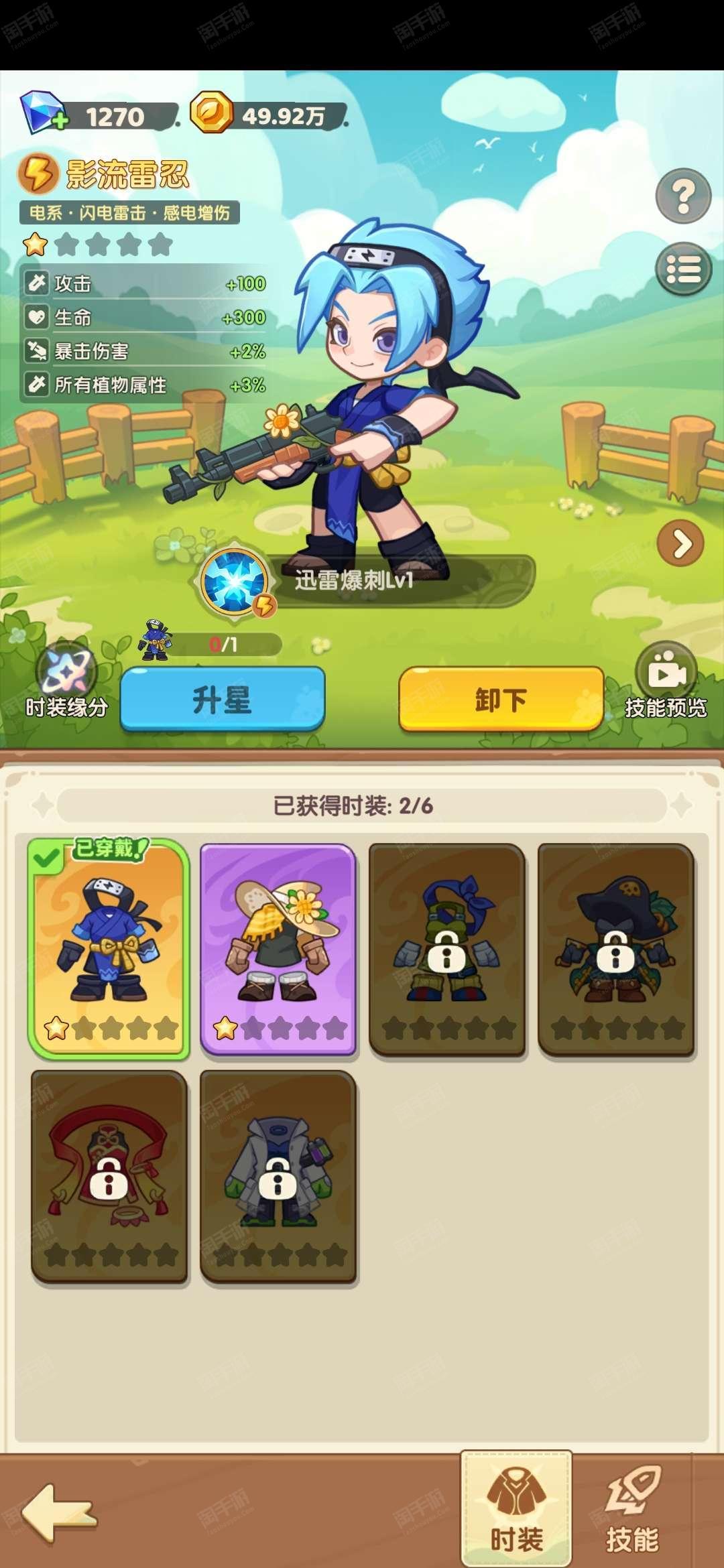The image size is (724, 1568).
Task: Open 技能预览 skill preview
Action: 665,681
